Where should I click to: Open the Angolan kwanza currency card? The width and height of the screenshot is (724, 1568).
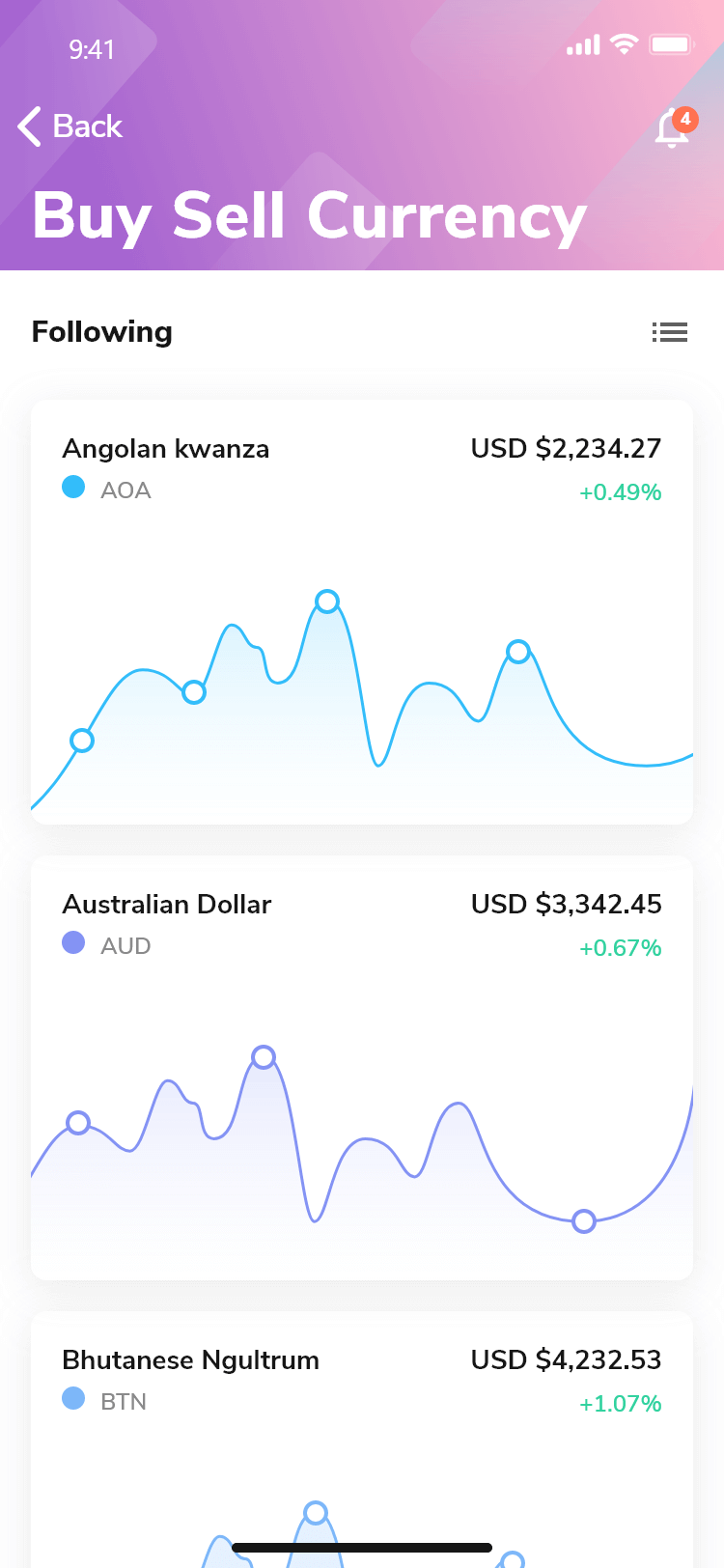[362, 610]
